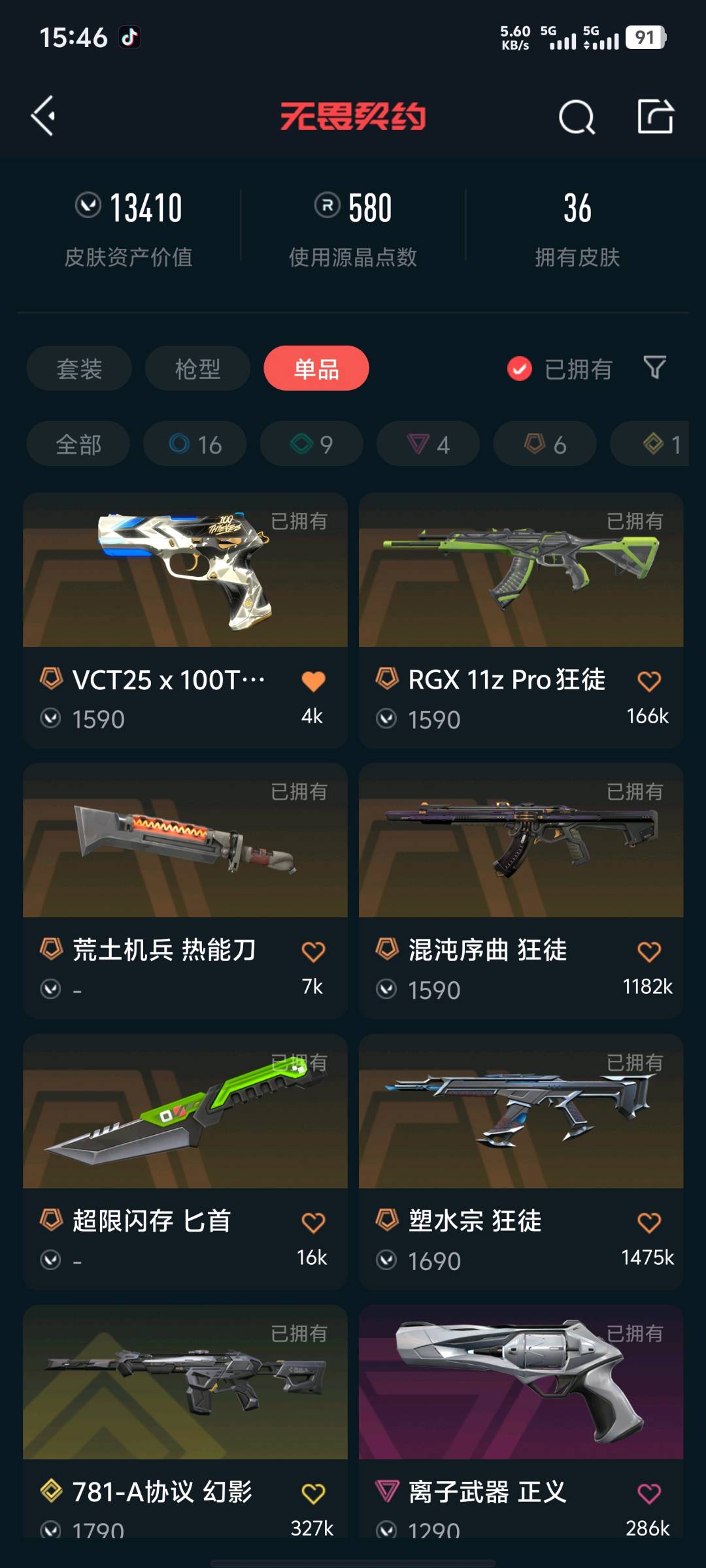706x1568 pixels.
Task: Select the 单品 tab
Action: pyautogui.click(x=316, y=368)
